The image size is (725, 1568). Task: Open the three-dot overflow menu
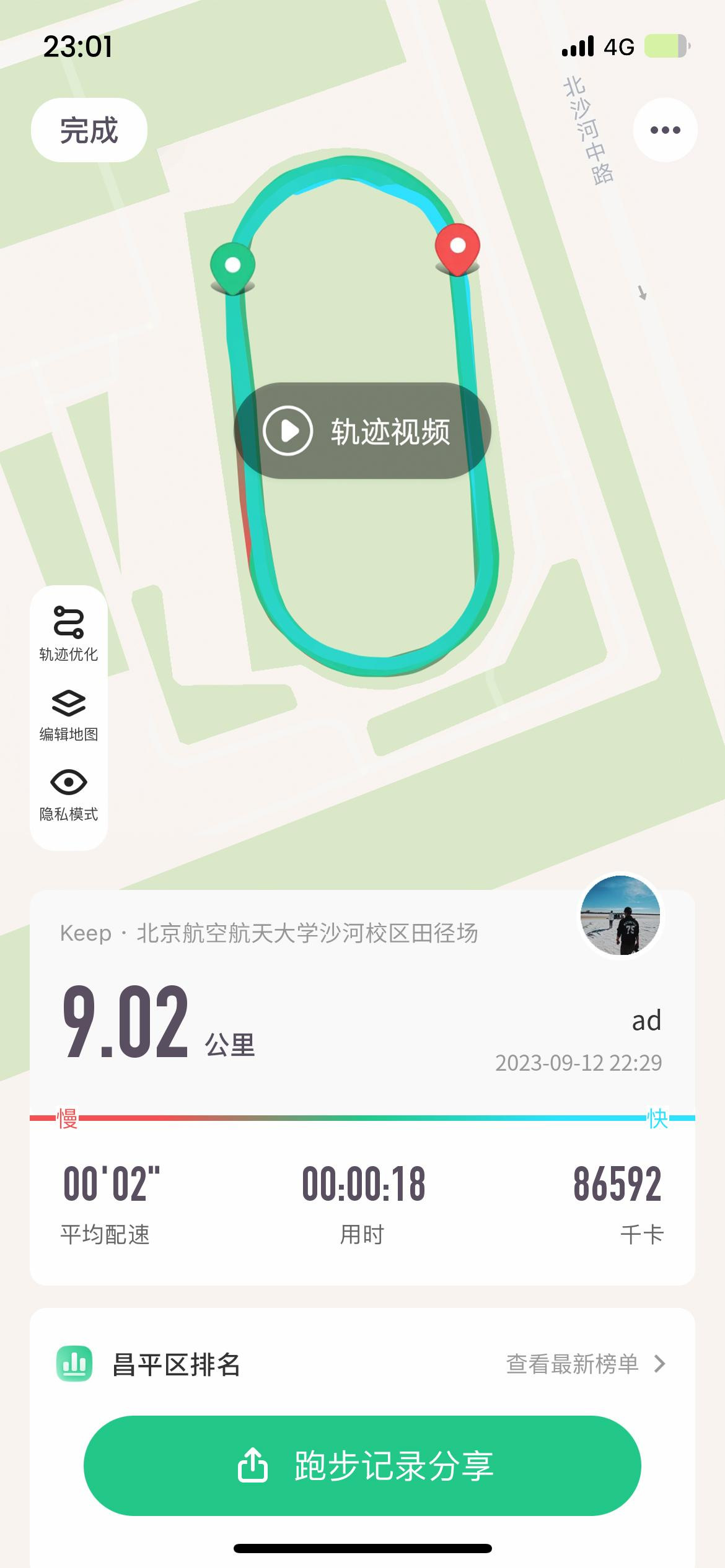pos(665,130)
